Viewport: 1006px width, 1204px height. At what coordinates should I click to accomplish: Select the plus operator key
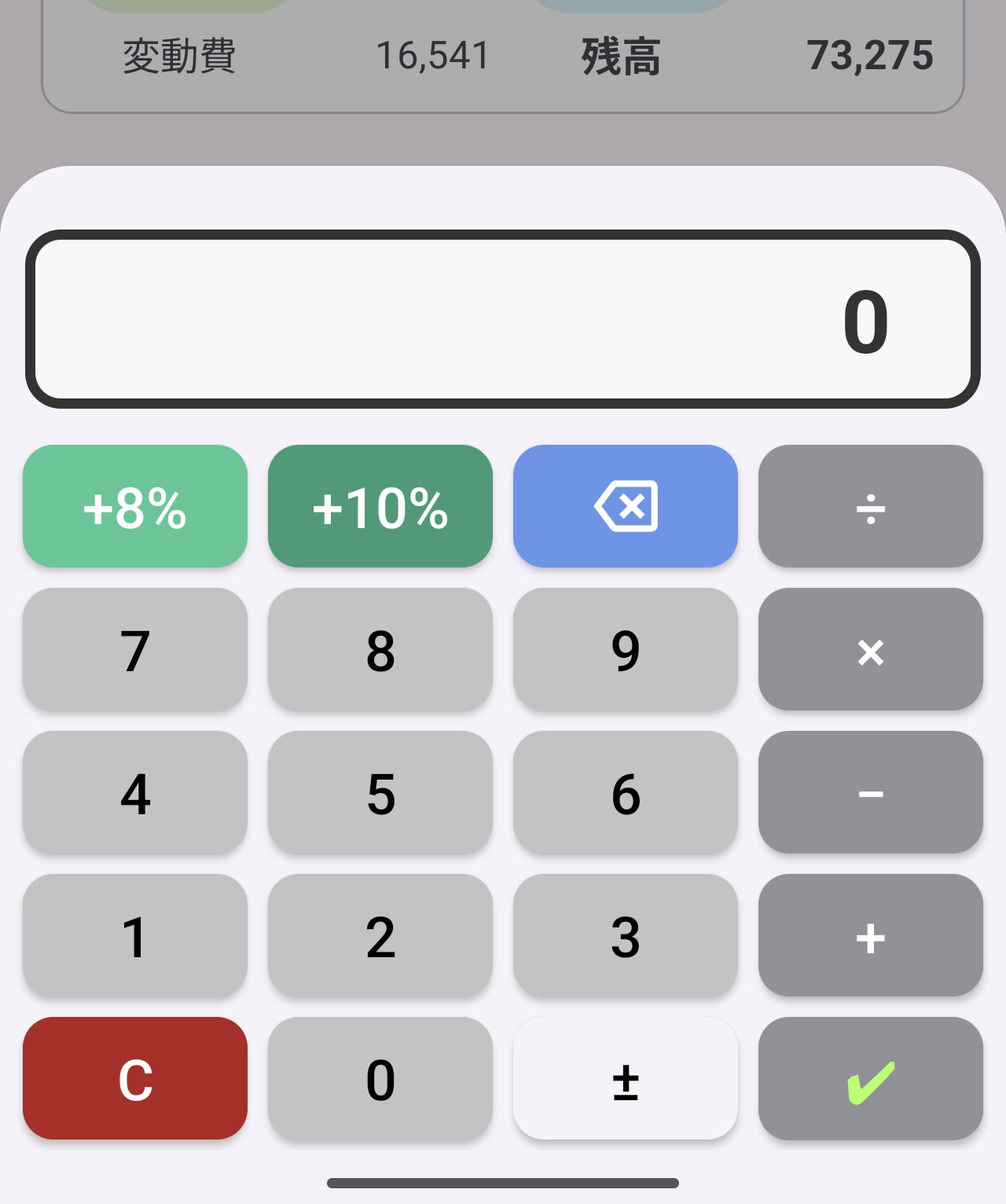(x=871, y=936)
